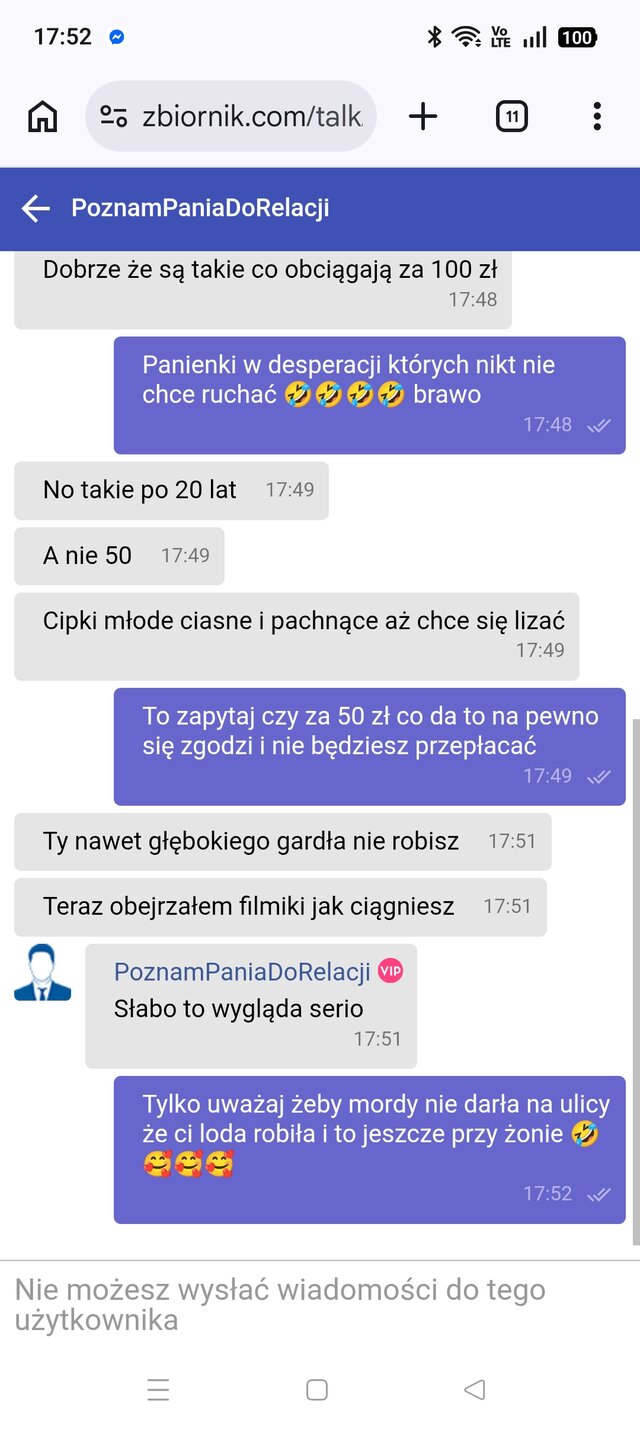Viewport: 640px width, 1429px height.
Task: Tap the user avatar beside the message
Action: (43, 972)
